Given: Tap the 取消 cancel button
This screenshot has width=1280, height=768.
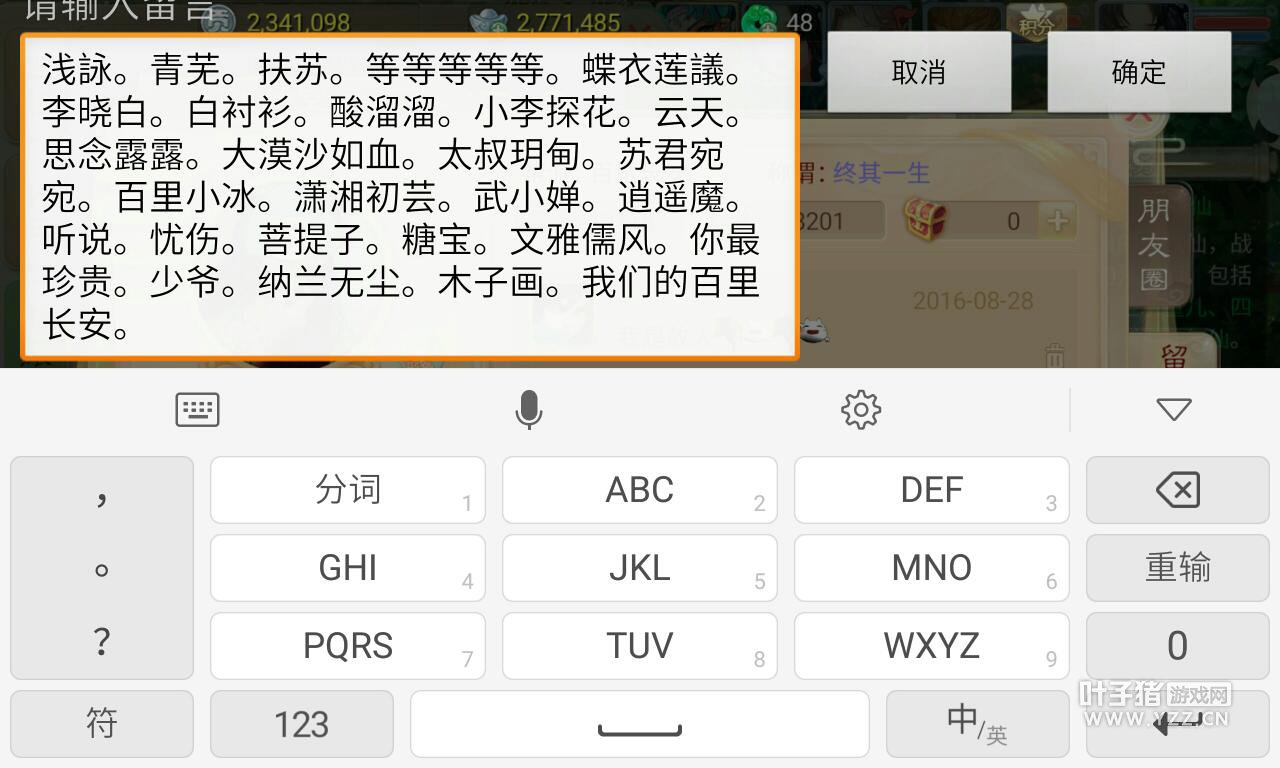Looking at the screenshot, I should pos(918,72).
